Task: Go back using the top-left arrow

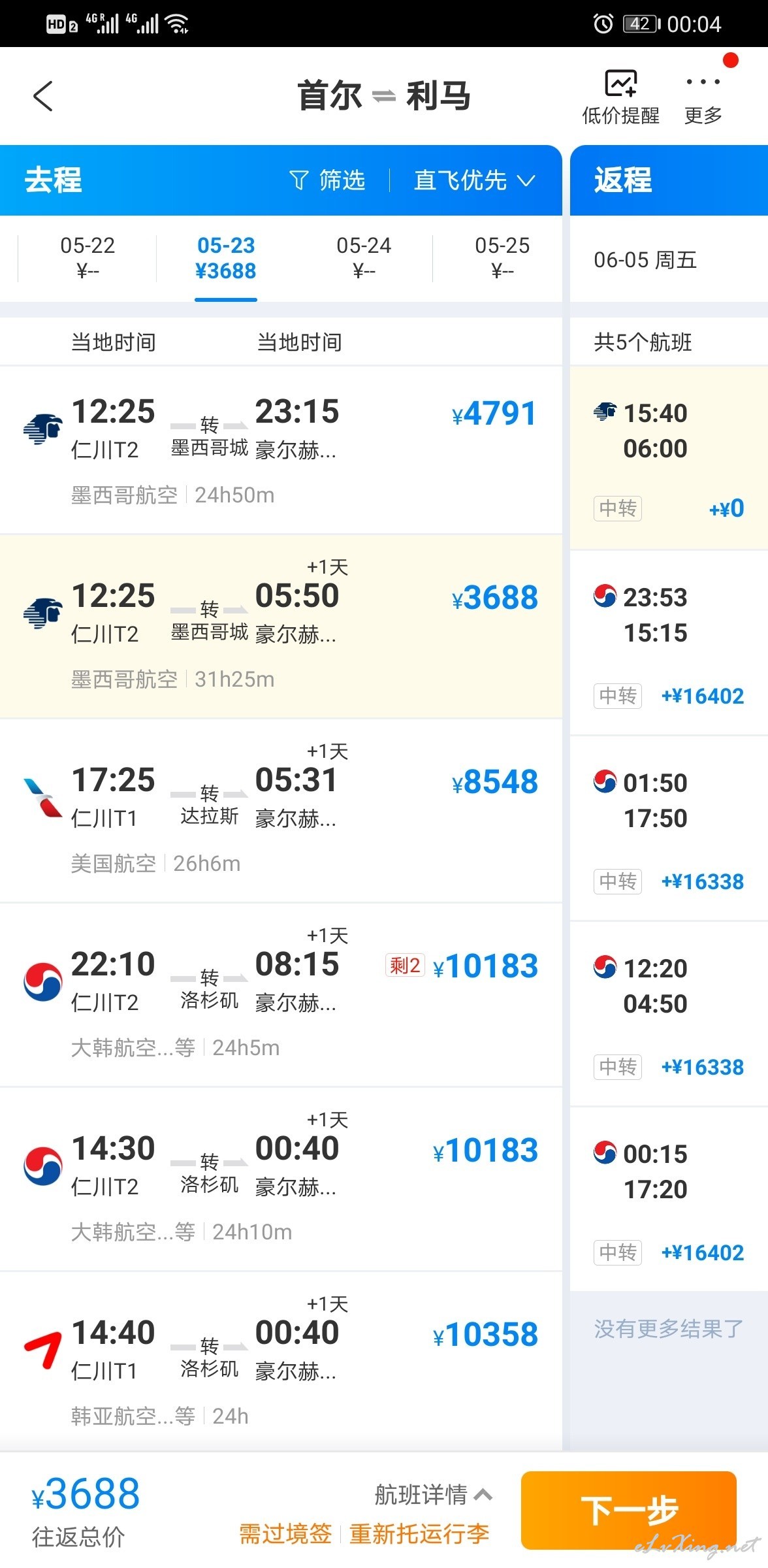Action: click(x=43, y=96)
